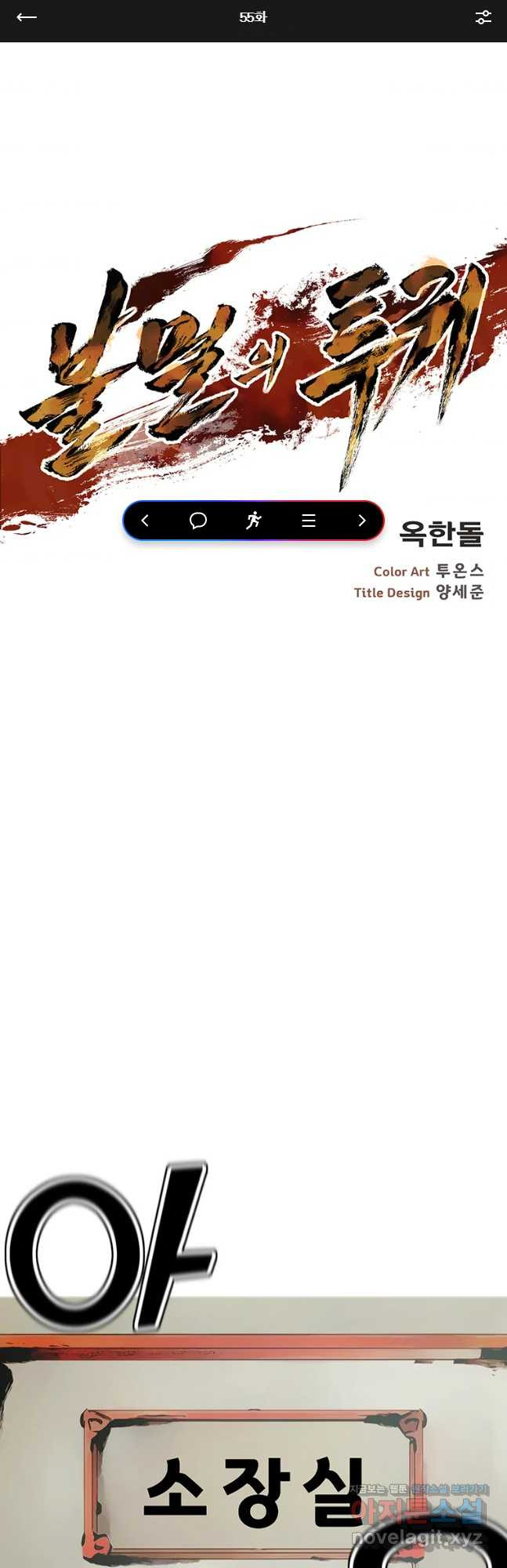This screenshot has width=507, height=1568.
Task: Open the viewer settings sliders icon
Action: (483, 17)
